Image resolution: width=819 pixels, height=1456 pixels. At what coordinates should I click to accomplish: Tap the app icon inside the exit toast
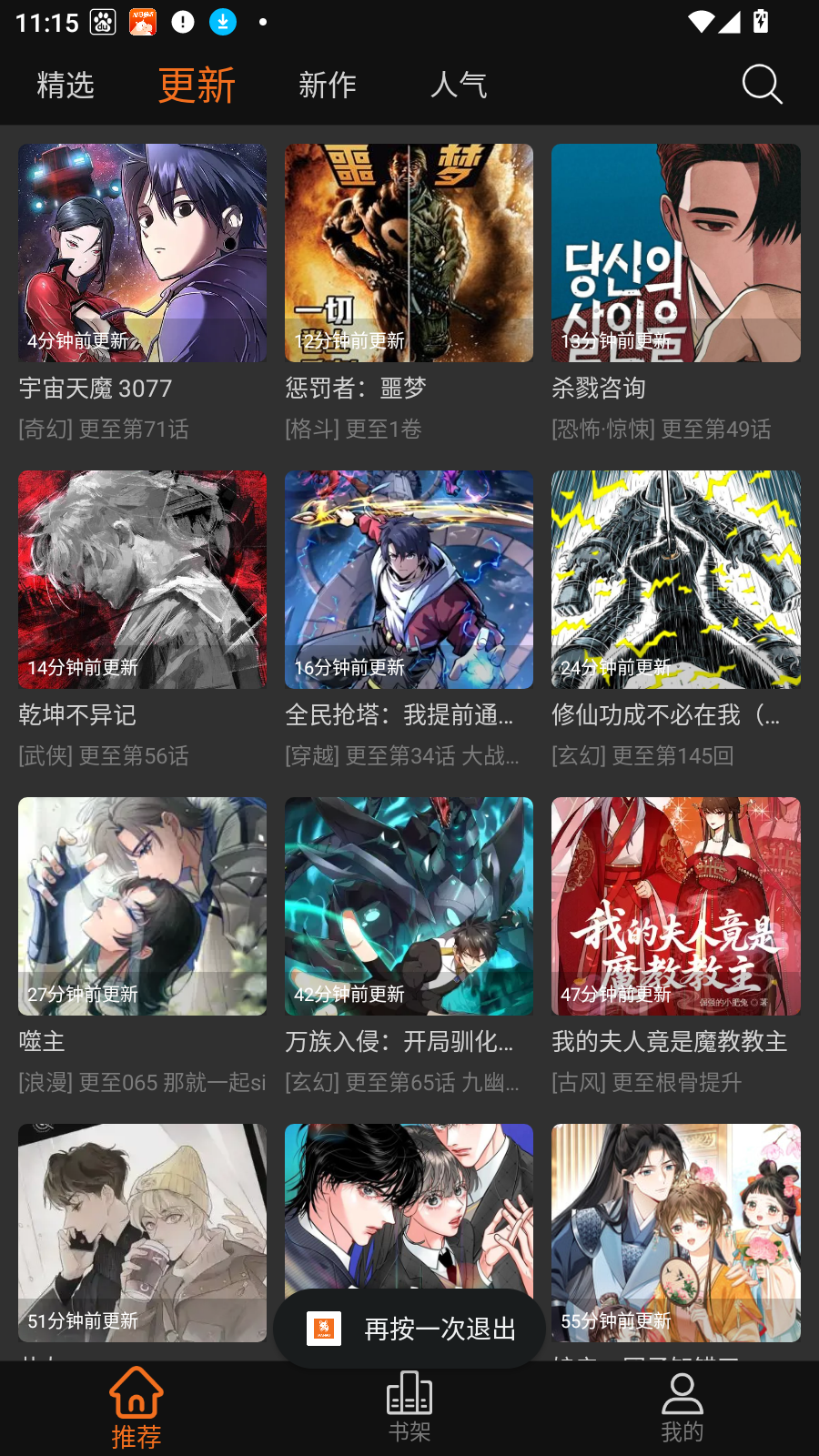coord(323,1328)
